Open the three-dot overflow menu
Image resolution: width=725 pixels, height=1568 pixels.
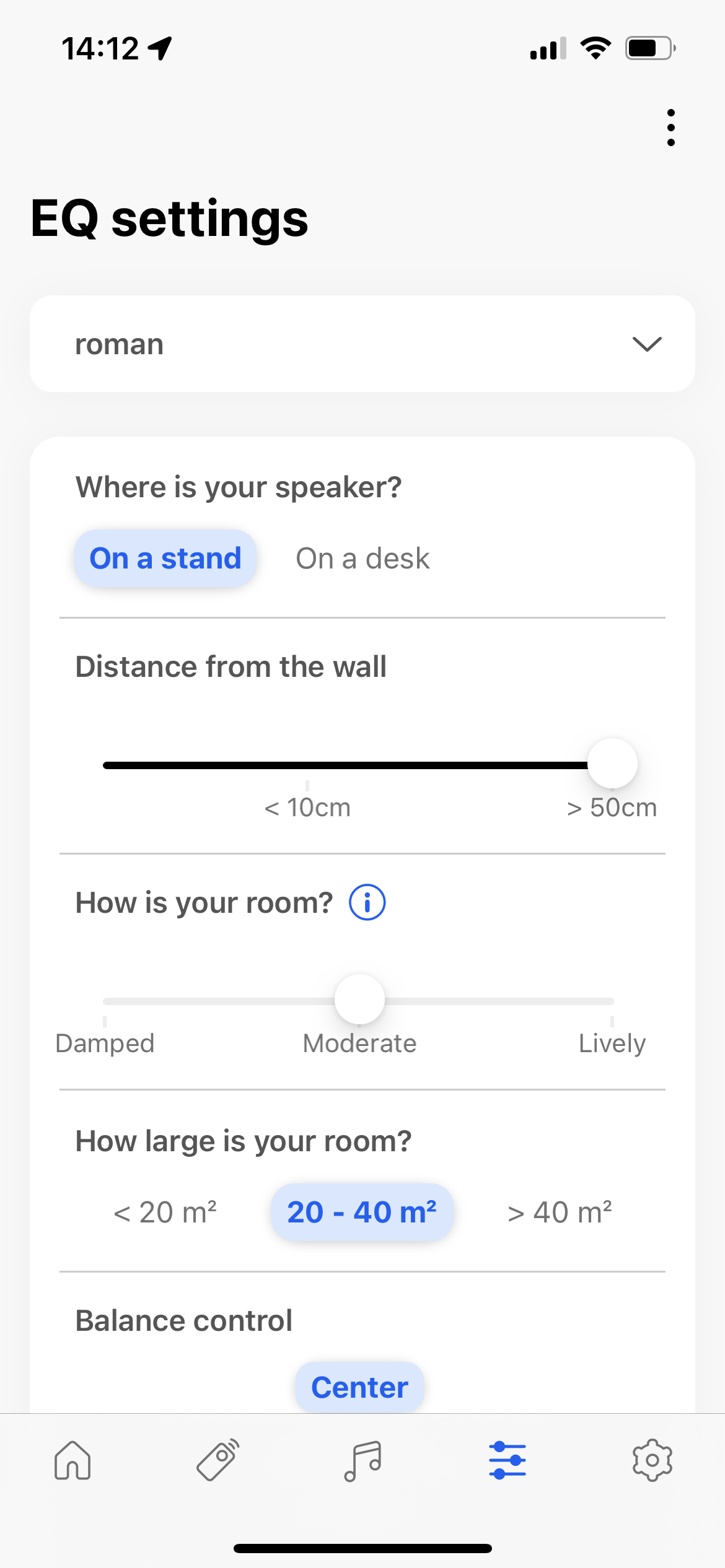click(x=670, y=128)
